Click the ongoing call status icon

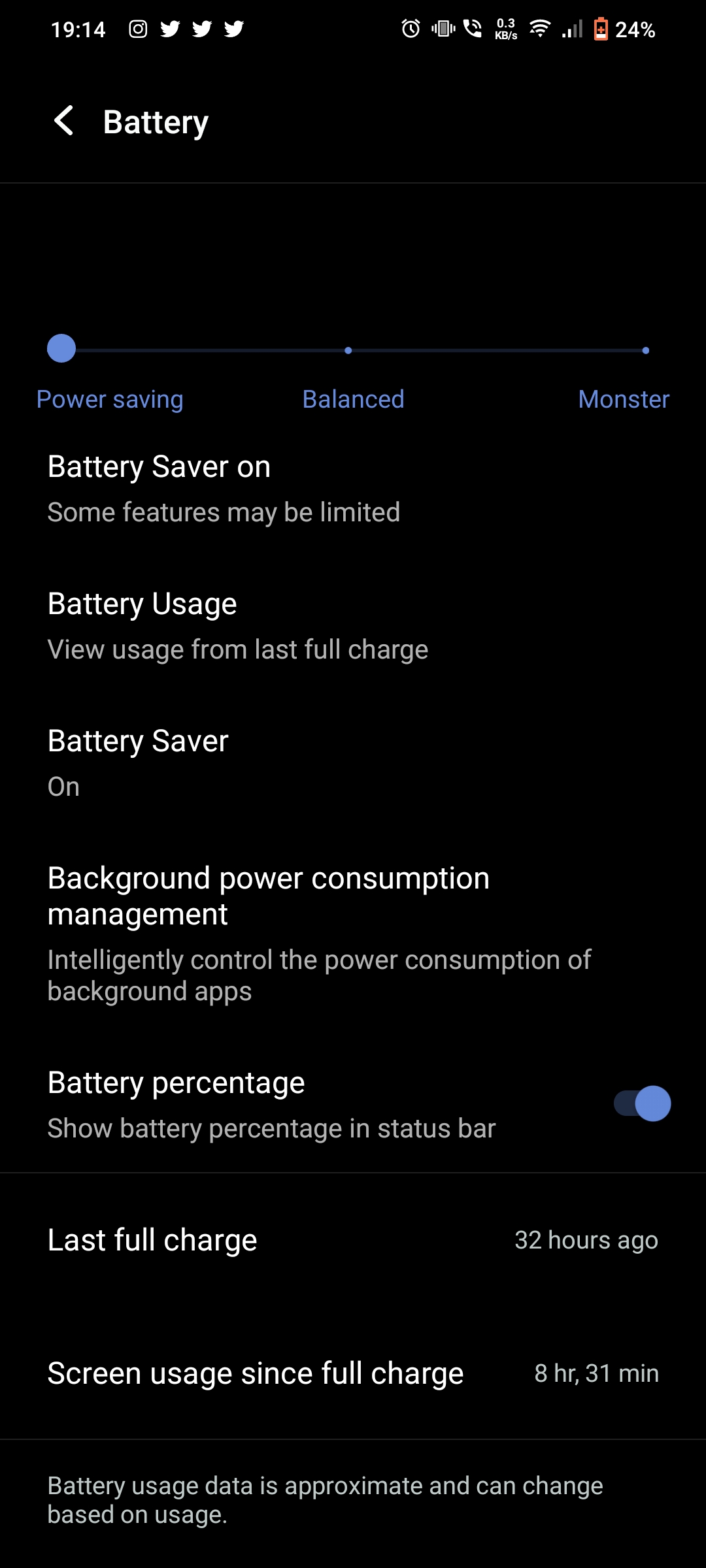472,29
